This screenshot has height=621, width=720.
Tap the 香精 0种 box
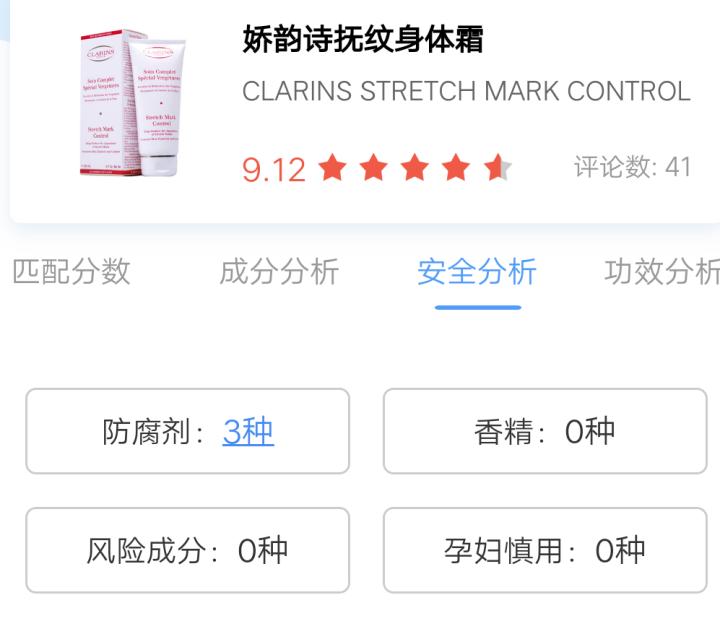[545, 432]
